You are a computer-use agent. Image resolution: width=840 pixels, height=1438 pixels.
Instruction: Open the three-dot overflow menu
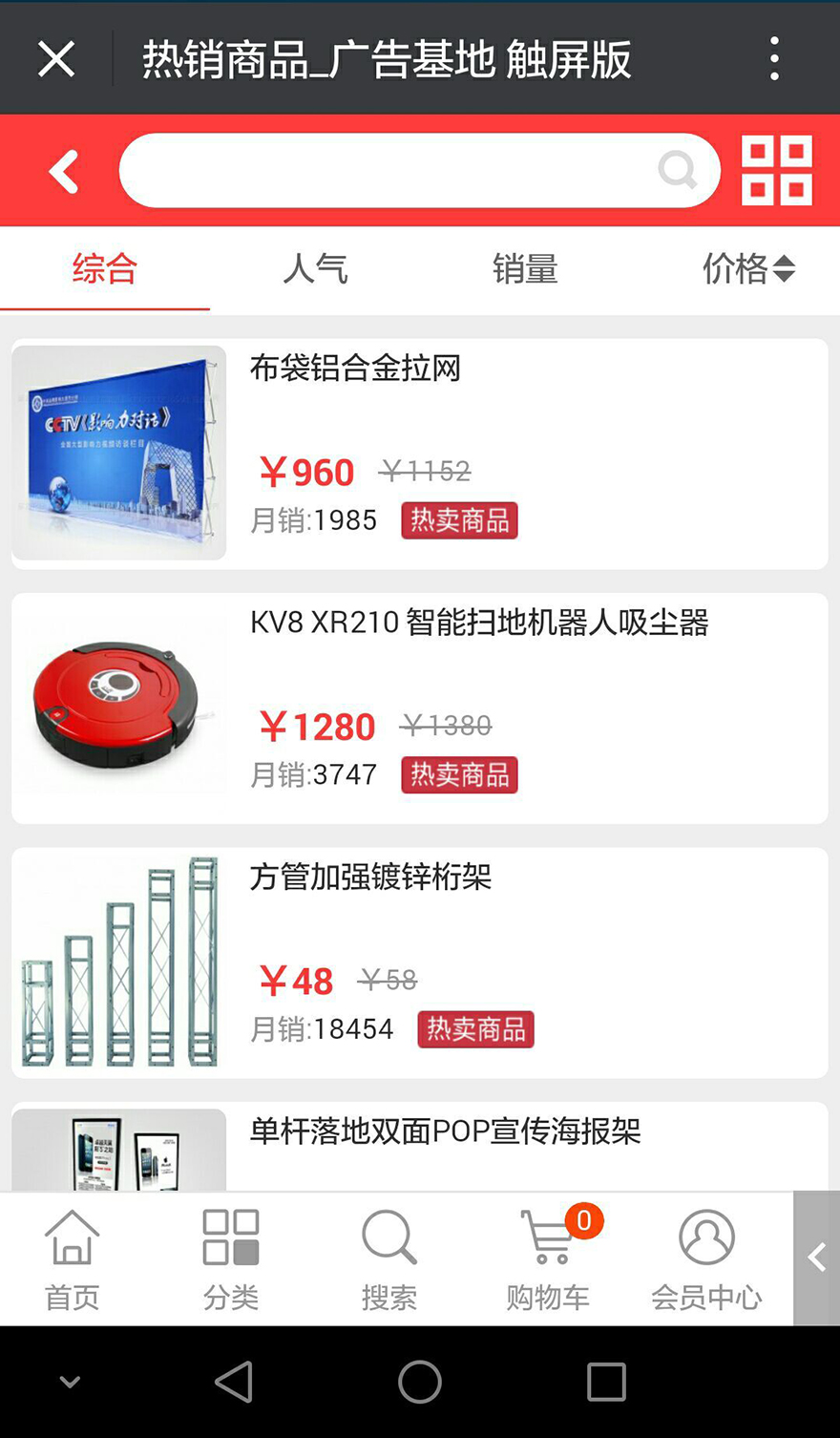coord(774,59)
